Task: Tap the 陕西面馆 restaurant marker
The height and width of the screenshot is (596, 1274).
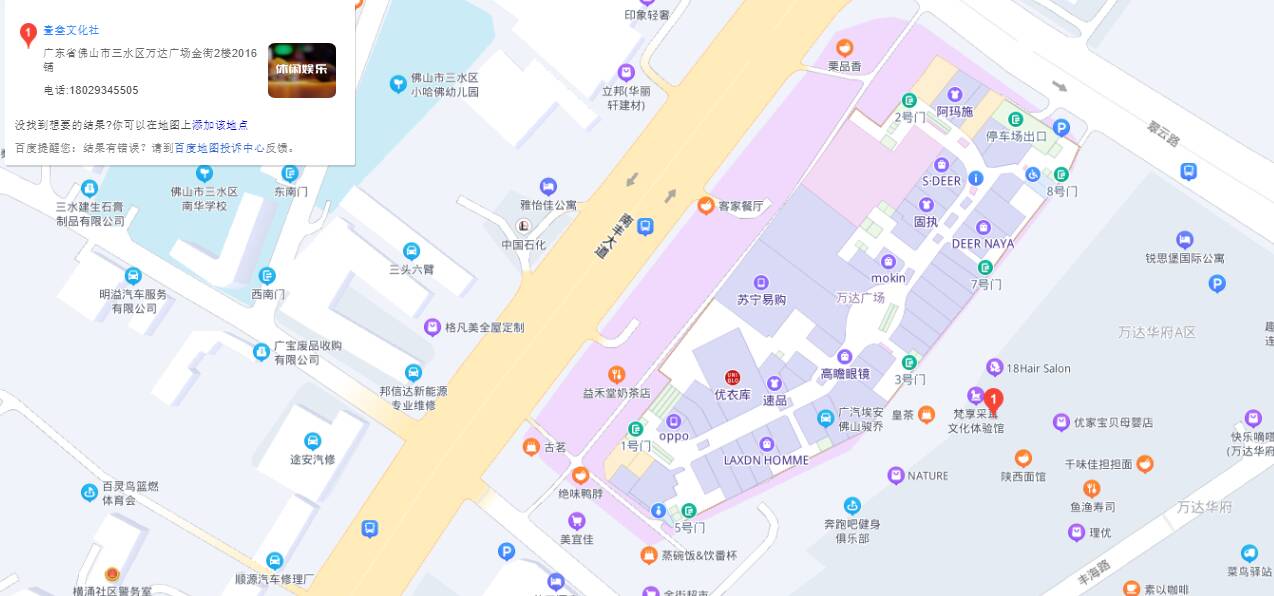Action: [x=1022, y=458]
